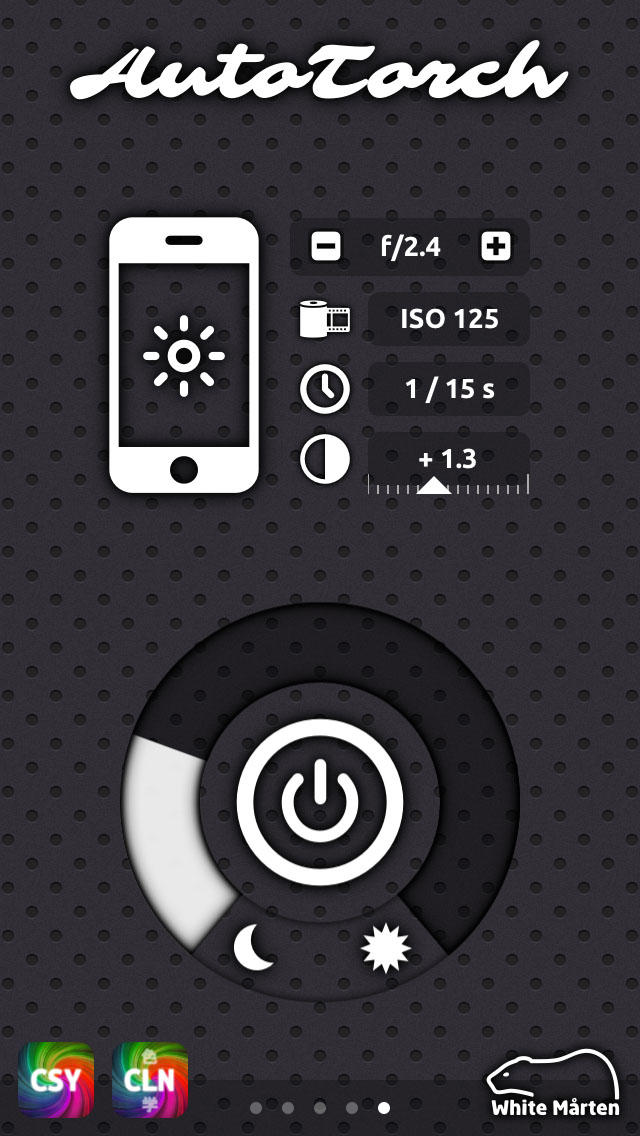Decrease the aperture with the minus button
Image resolution: width=640 pixels, height=1136 pixels.
click(326, 247)
